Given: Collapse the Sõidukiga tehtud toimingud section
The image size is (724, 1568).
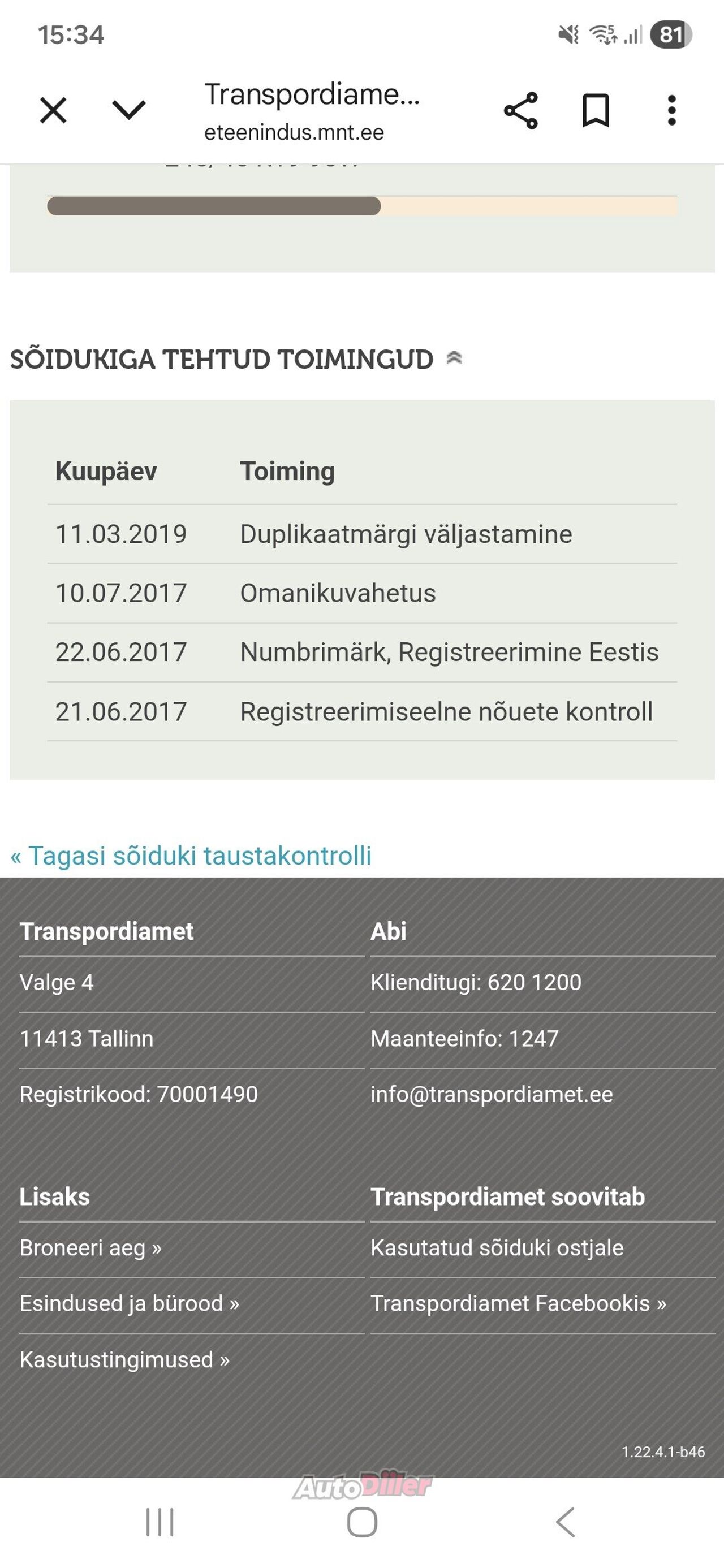Looking at the screenshot, I should point(454,358).
